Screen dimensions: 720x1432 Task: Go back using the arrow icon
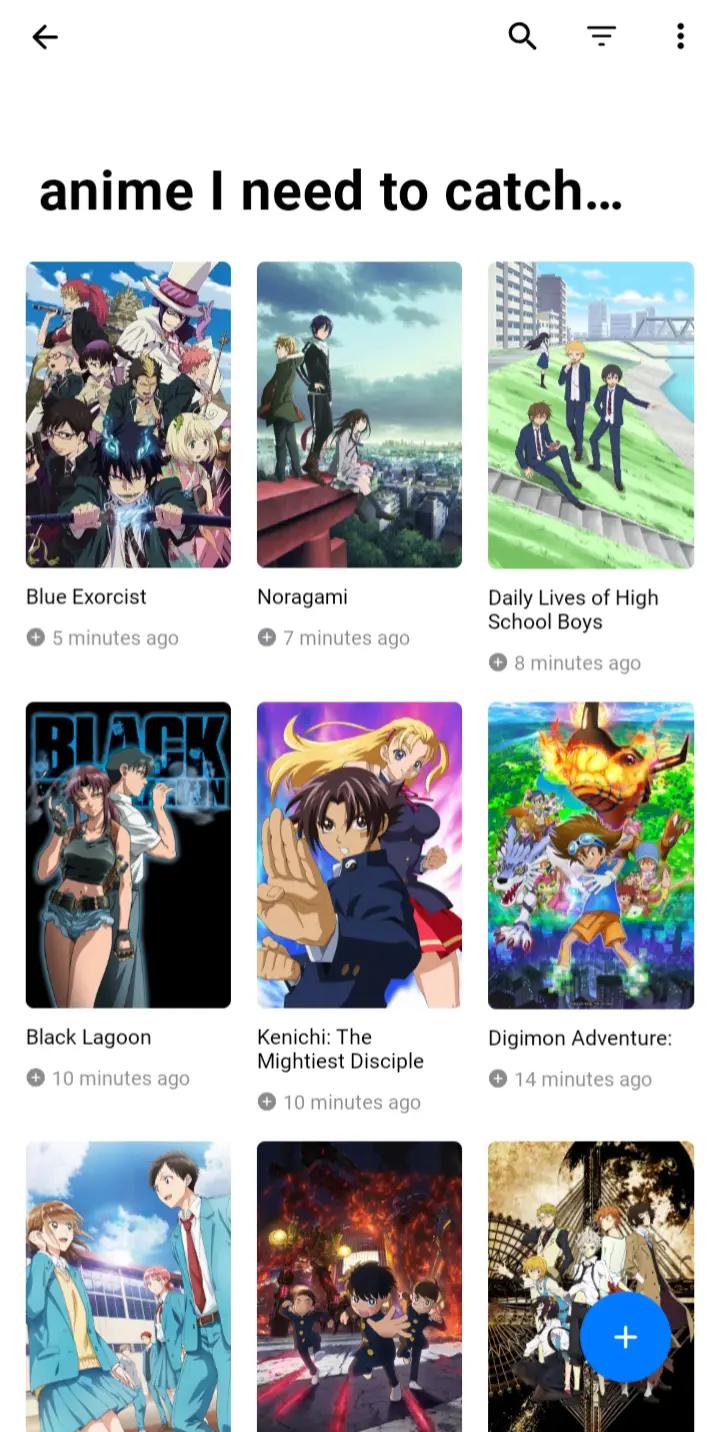45,37
